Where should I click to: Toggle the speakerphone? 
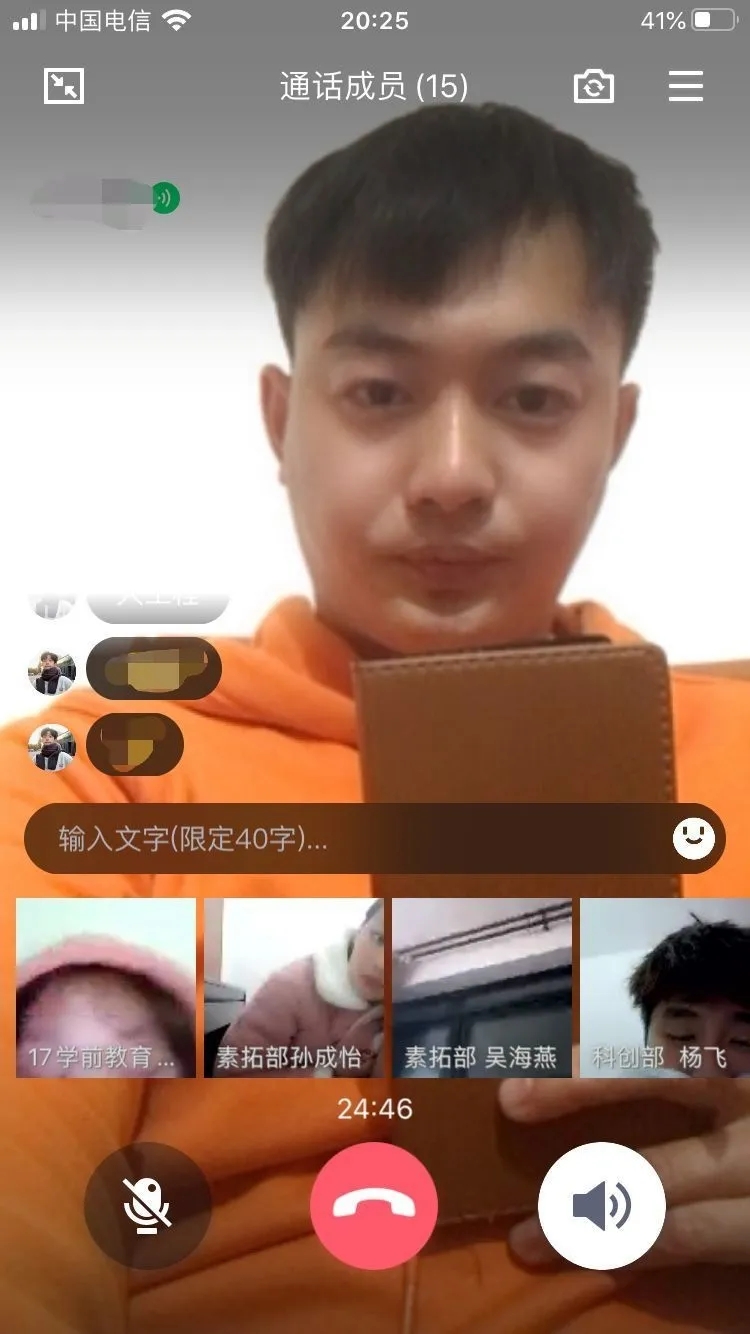click(601, 1205)
